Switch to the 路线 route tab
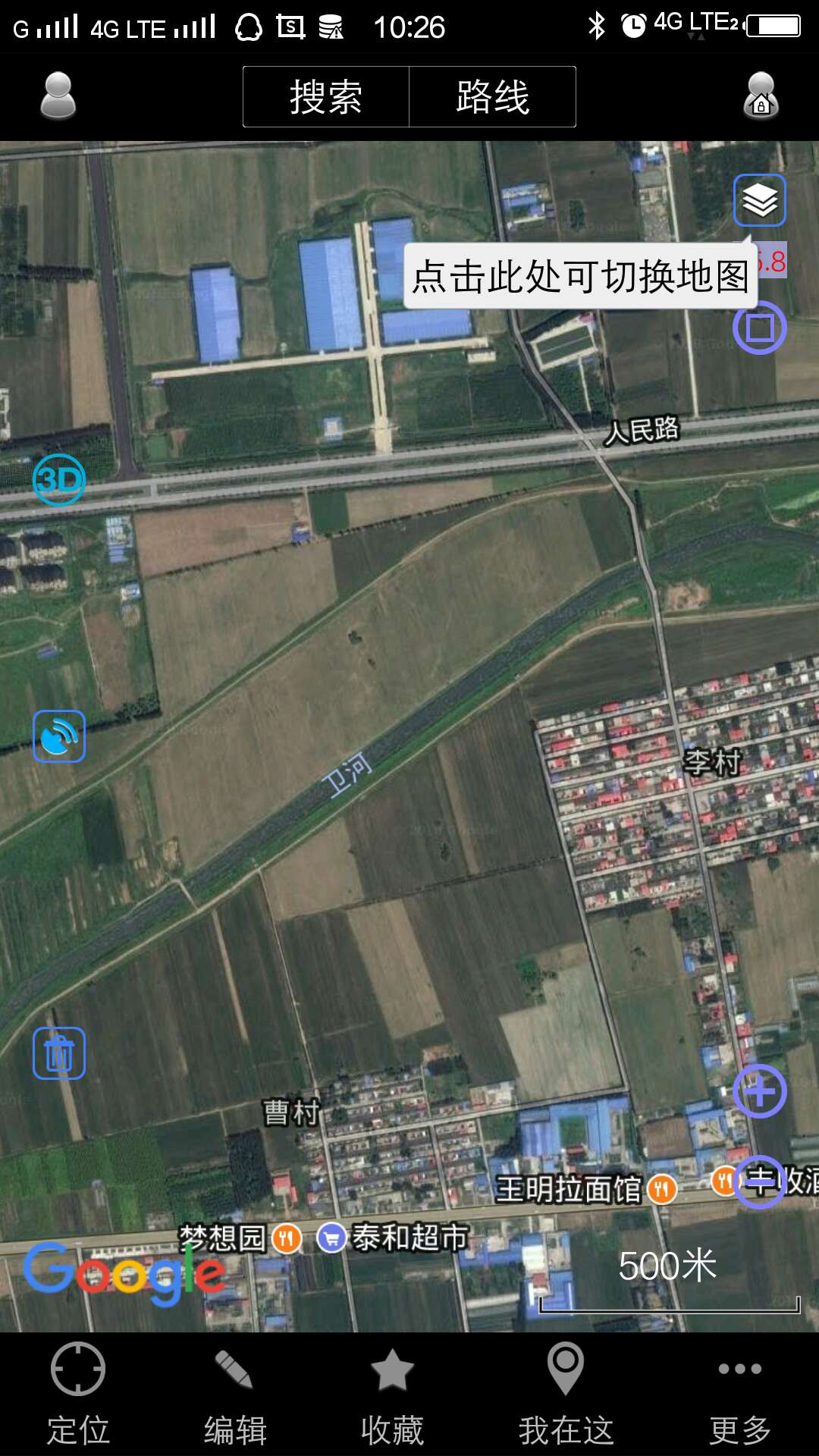The width and height of the screenshot is (819, 1456). (x=492, y=97)
